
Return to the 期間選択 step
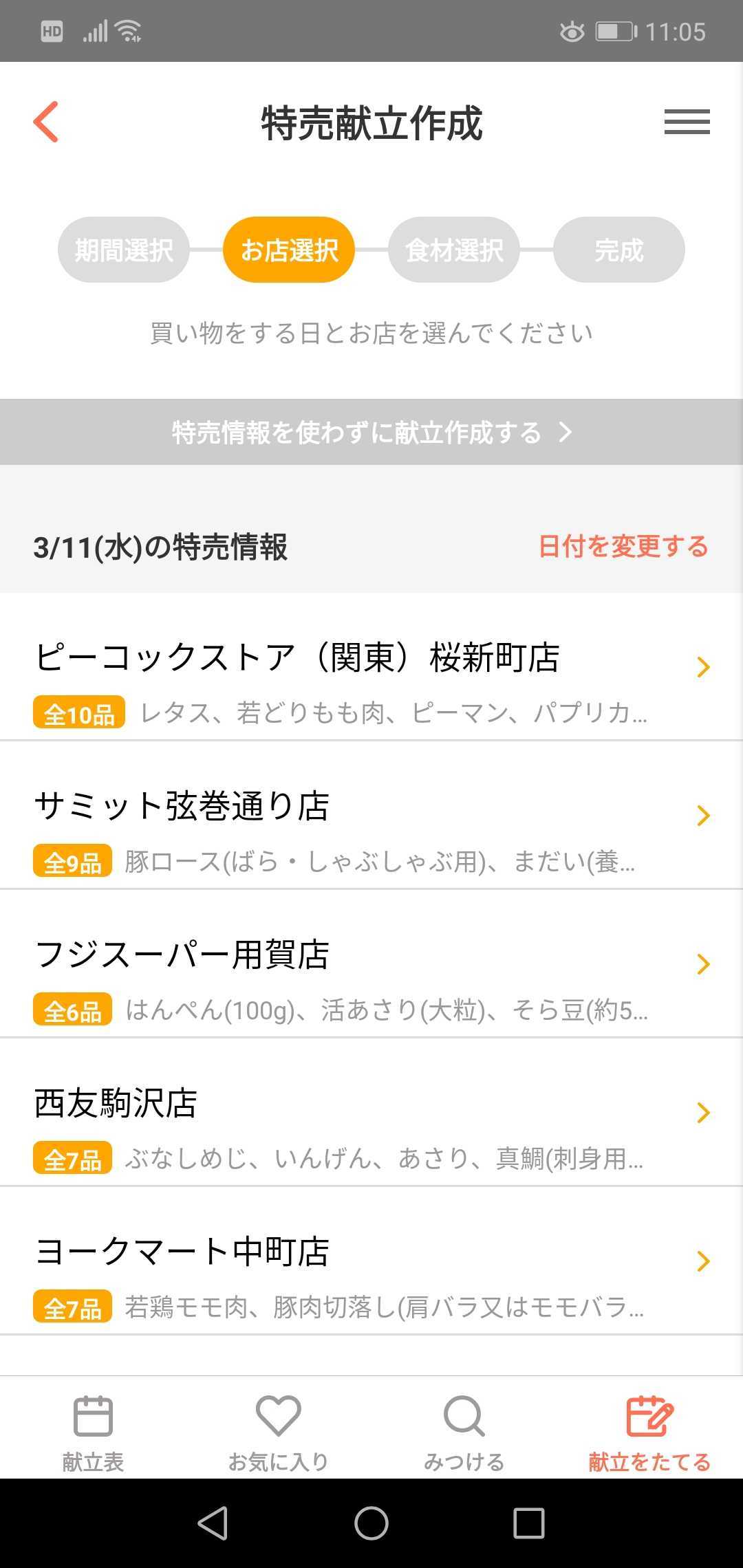[124, 250]
